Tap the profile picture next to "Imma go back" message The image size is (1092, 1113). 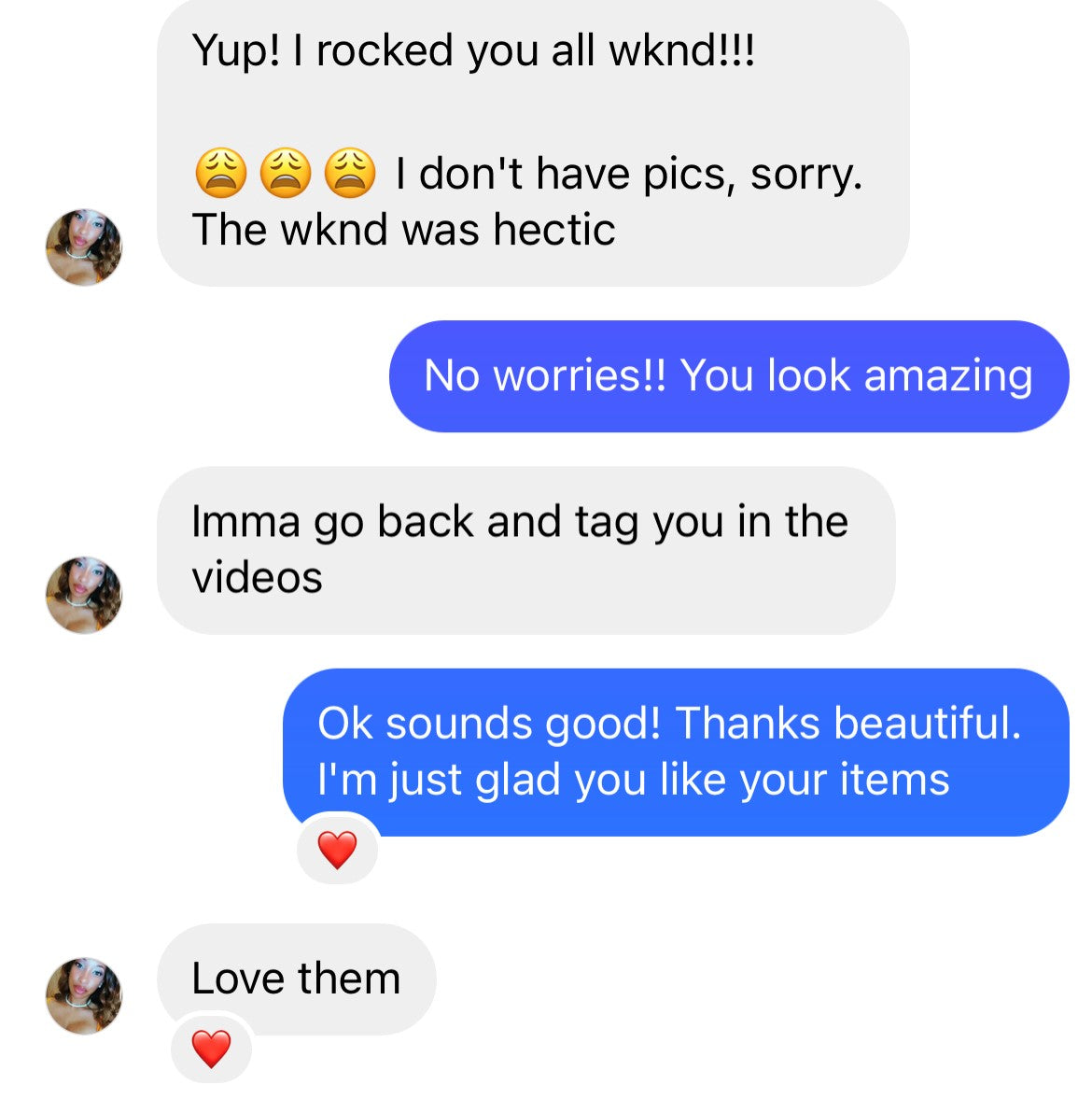(x=84, y=596)
